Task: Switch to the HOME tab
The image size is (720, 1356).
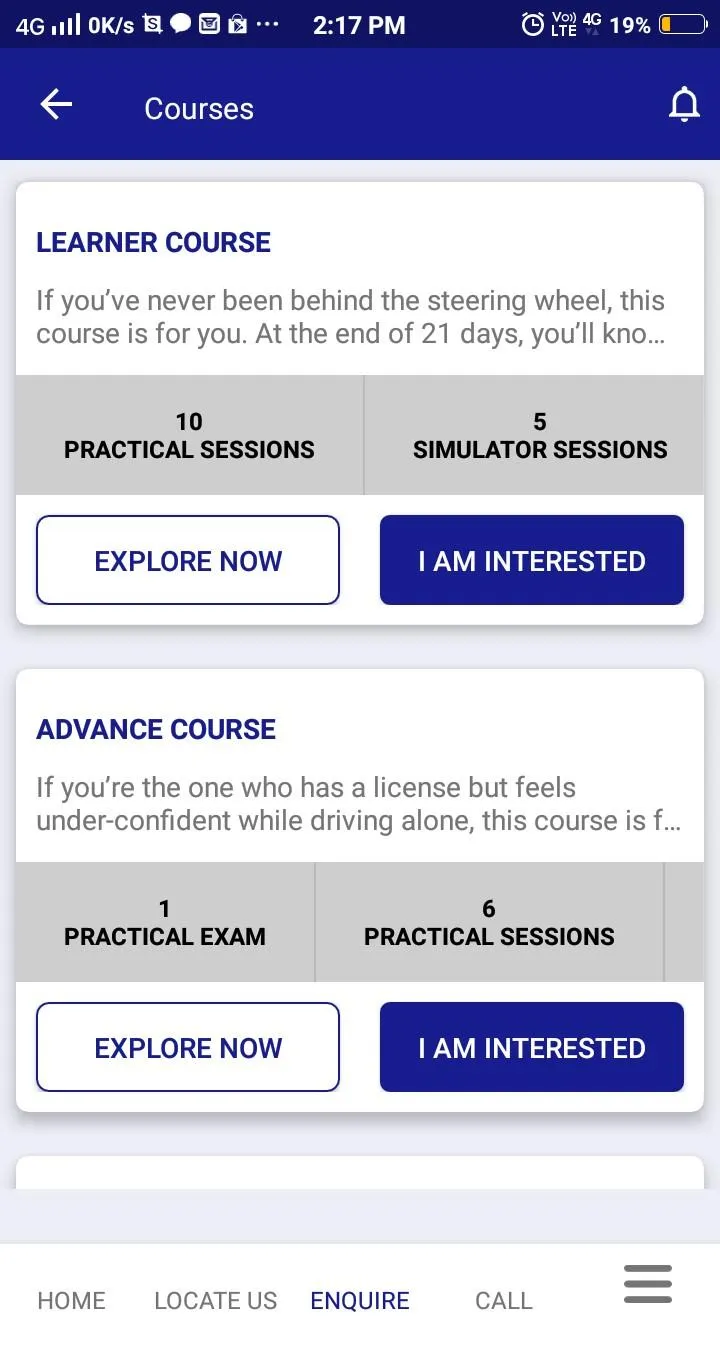Action: (x=71, y=1300)
